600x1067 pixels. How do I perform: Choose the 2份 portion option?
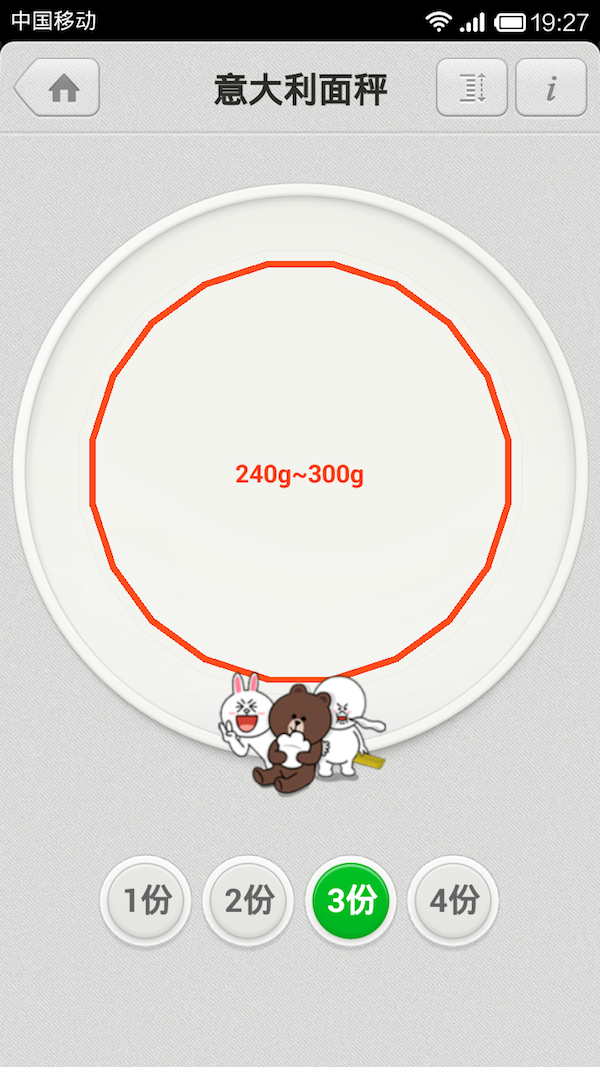[248, 901]
